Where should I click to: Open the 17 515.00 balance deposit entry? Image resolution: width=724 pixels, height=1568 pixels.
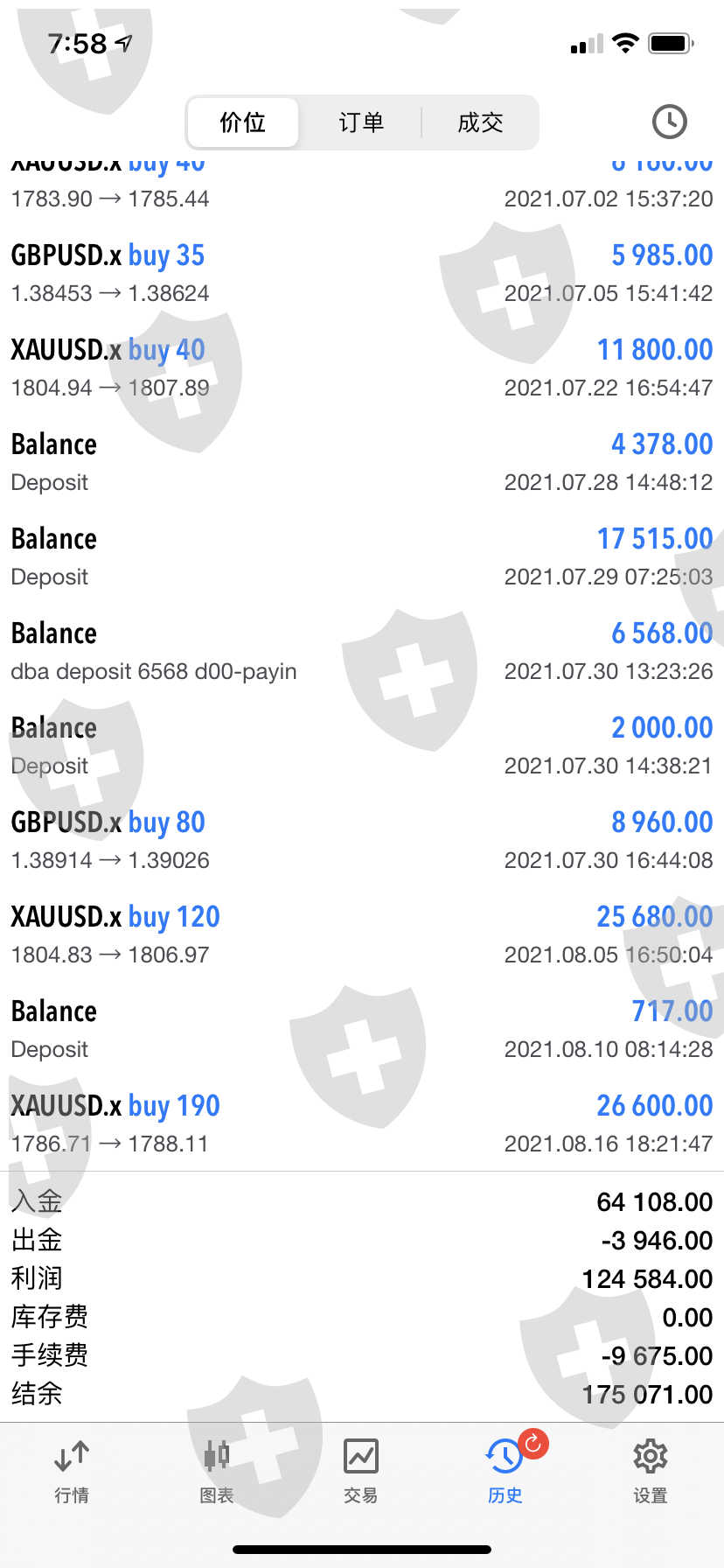tap(362, 556)
